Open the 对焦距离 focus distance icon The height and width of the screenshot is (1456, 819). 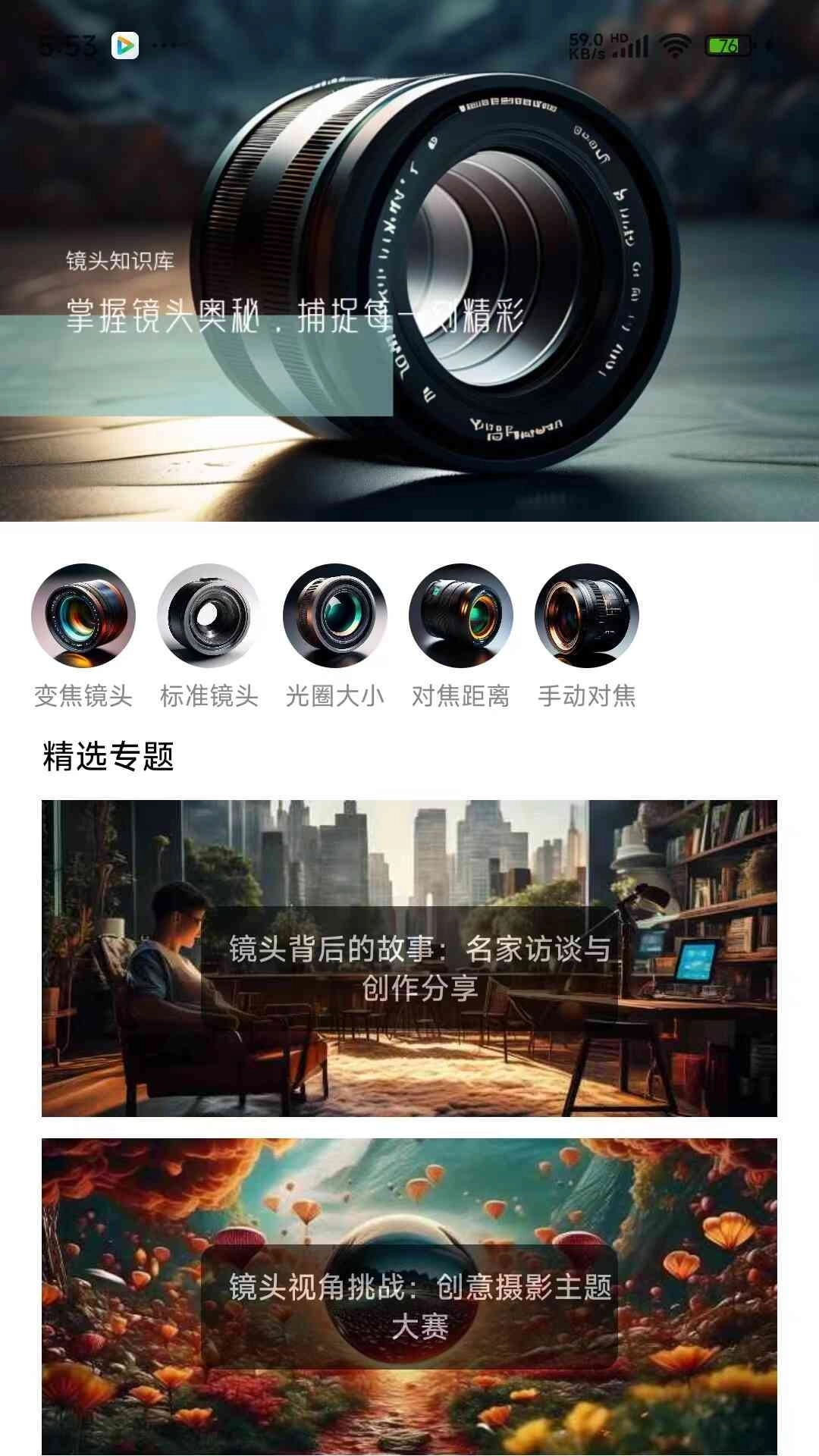[x=460, y=616]
